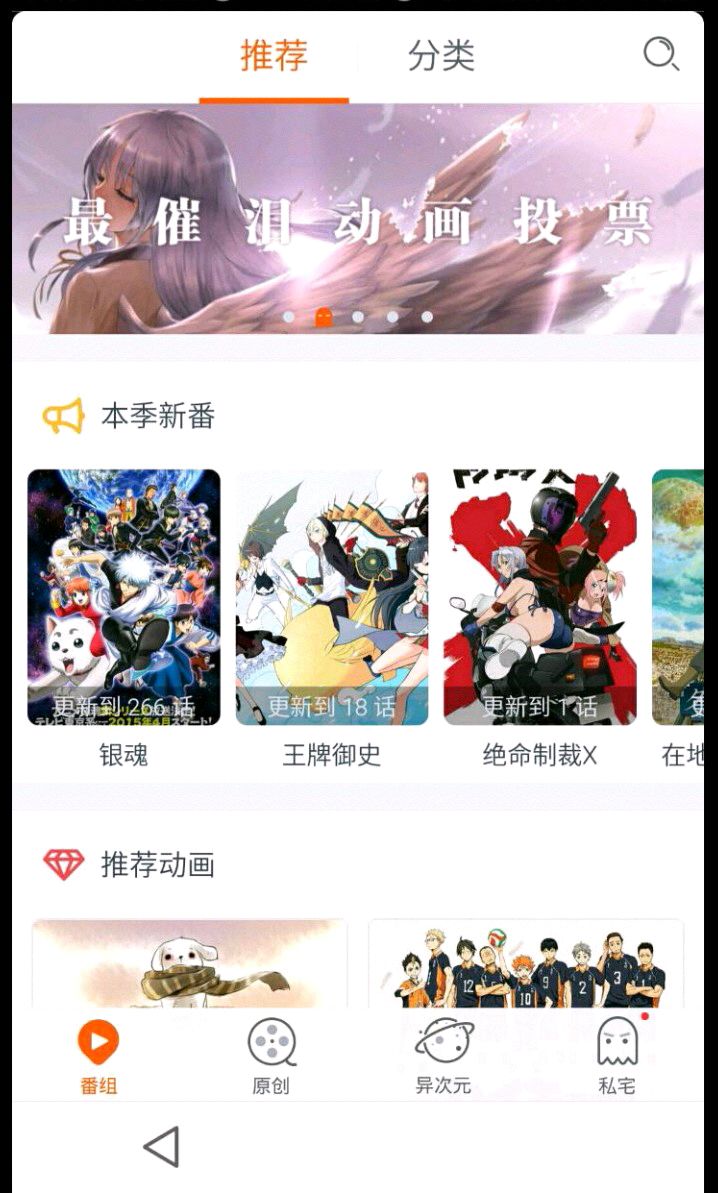The width and height of the screenshot is (718, 1193).
Task: Open 绝命制裁X anime card
Action: [540, 598]
